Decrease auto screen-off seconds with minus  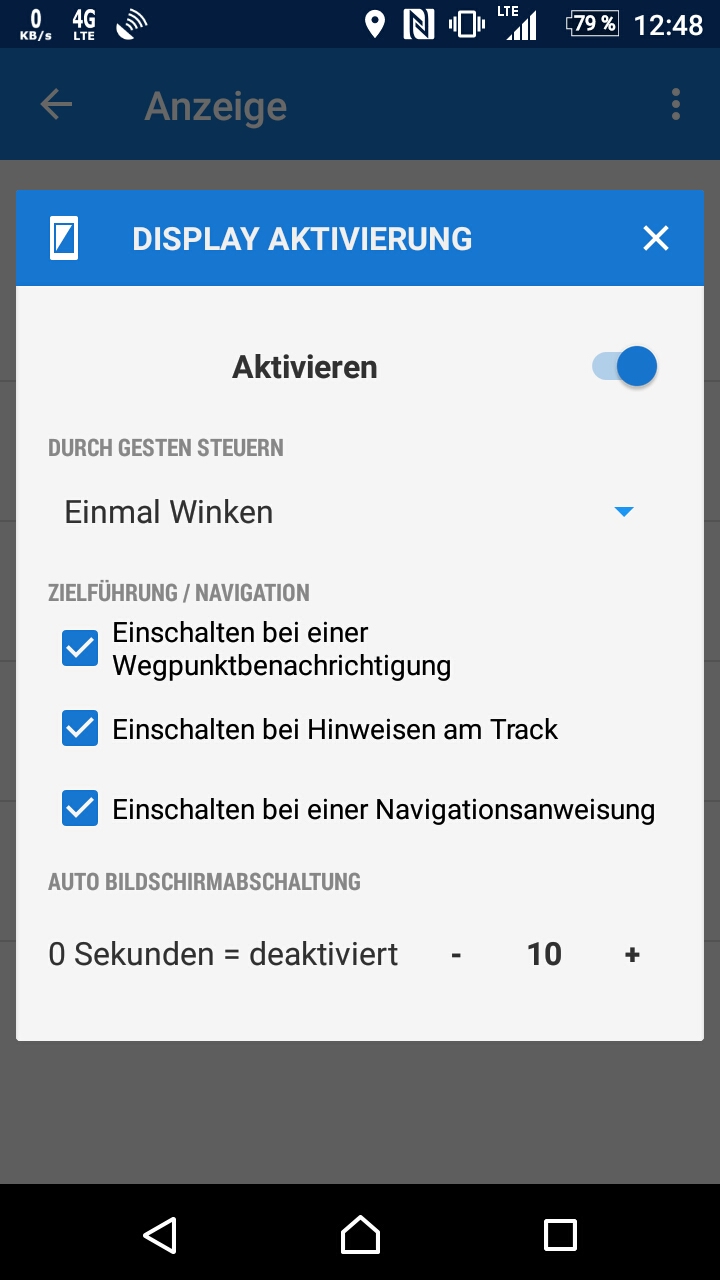[456, 955]
